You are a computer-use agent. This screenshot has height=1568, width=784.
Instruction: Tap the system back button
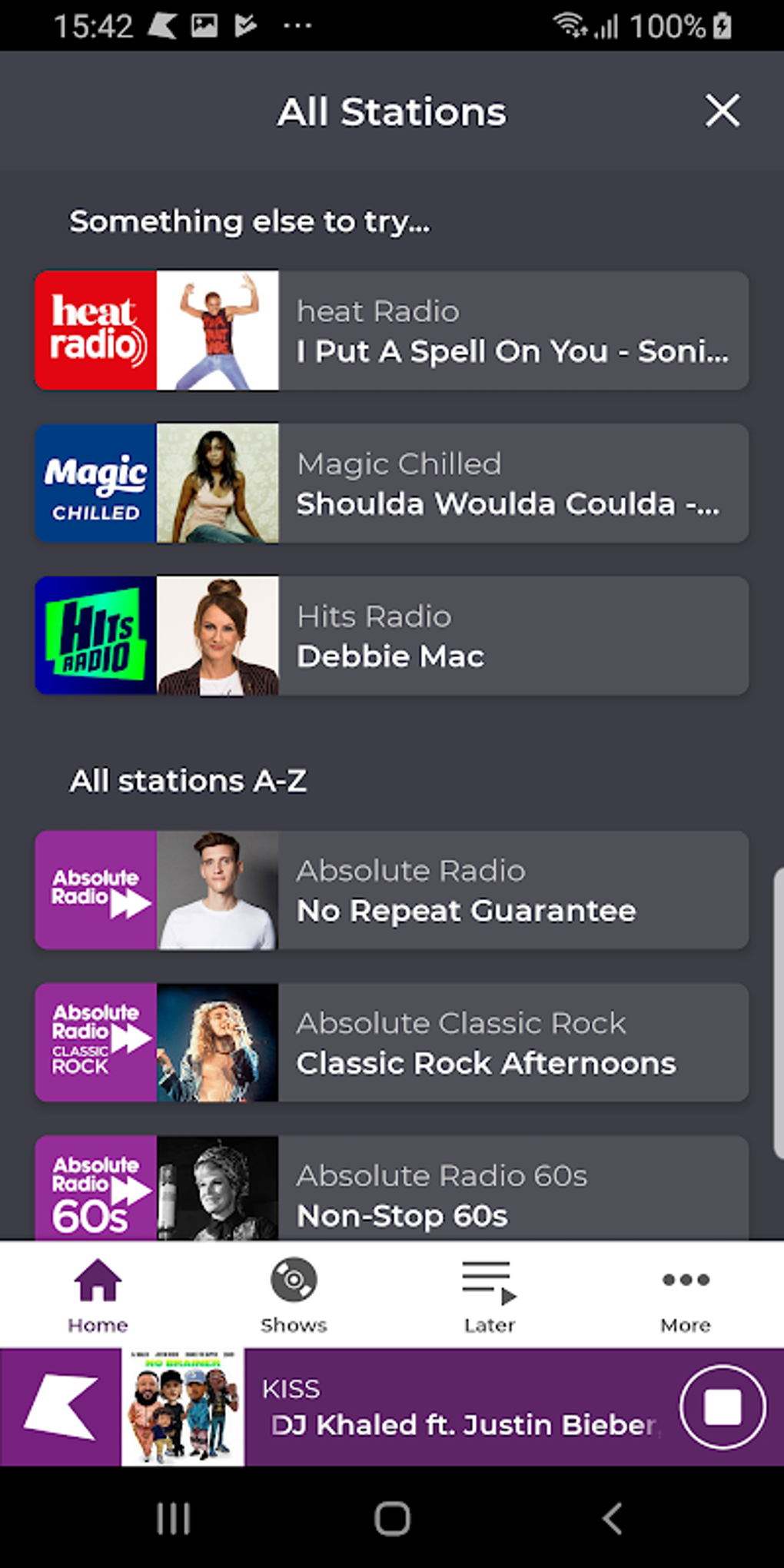[x=612, y=1518]
